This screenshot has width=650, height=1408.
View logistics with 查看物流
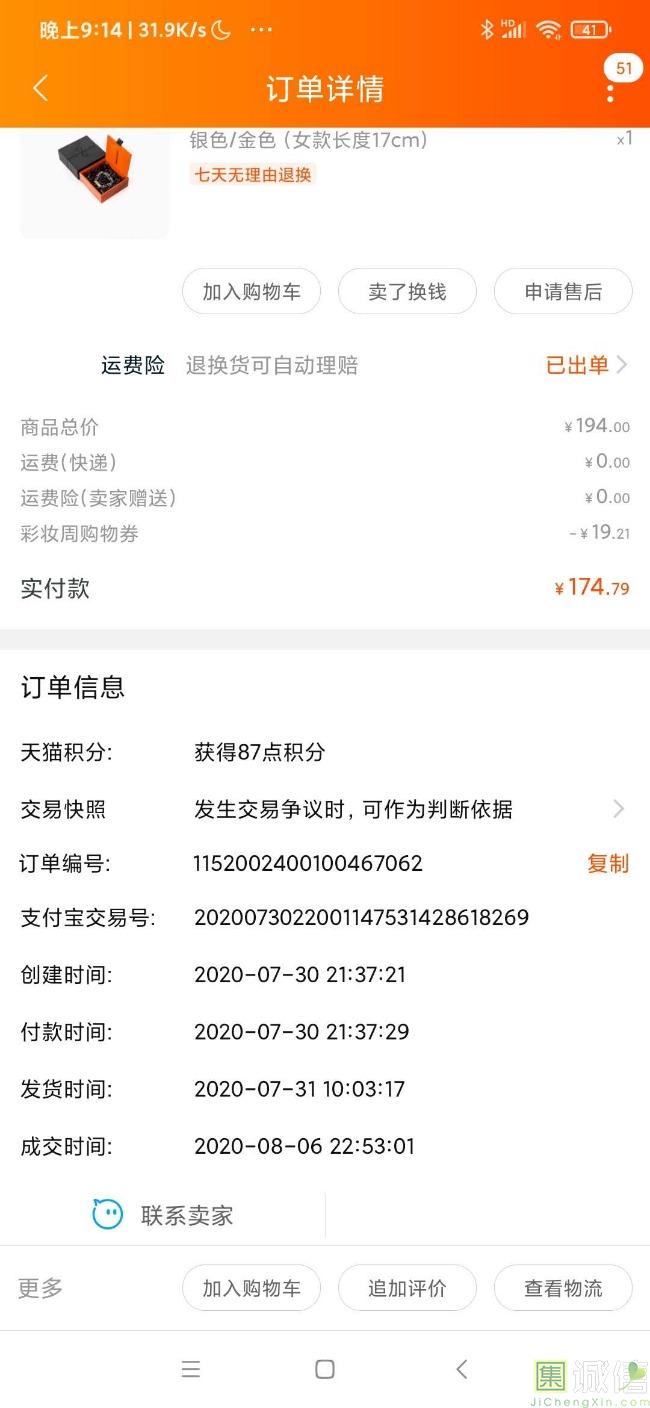[563, 1288]
